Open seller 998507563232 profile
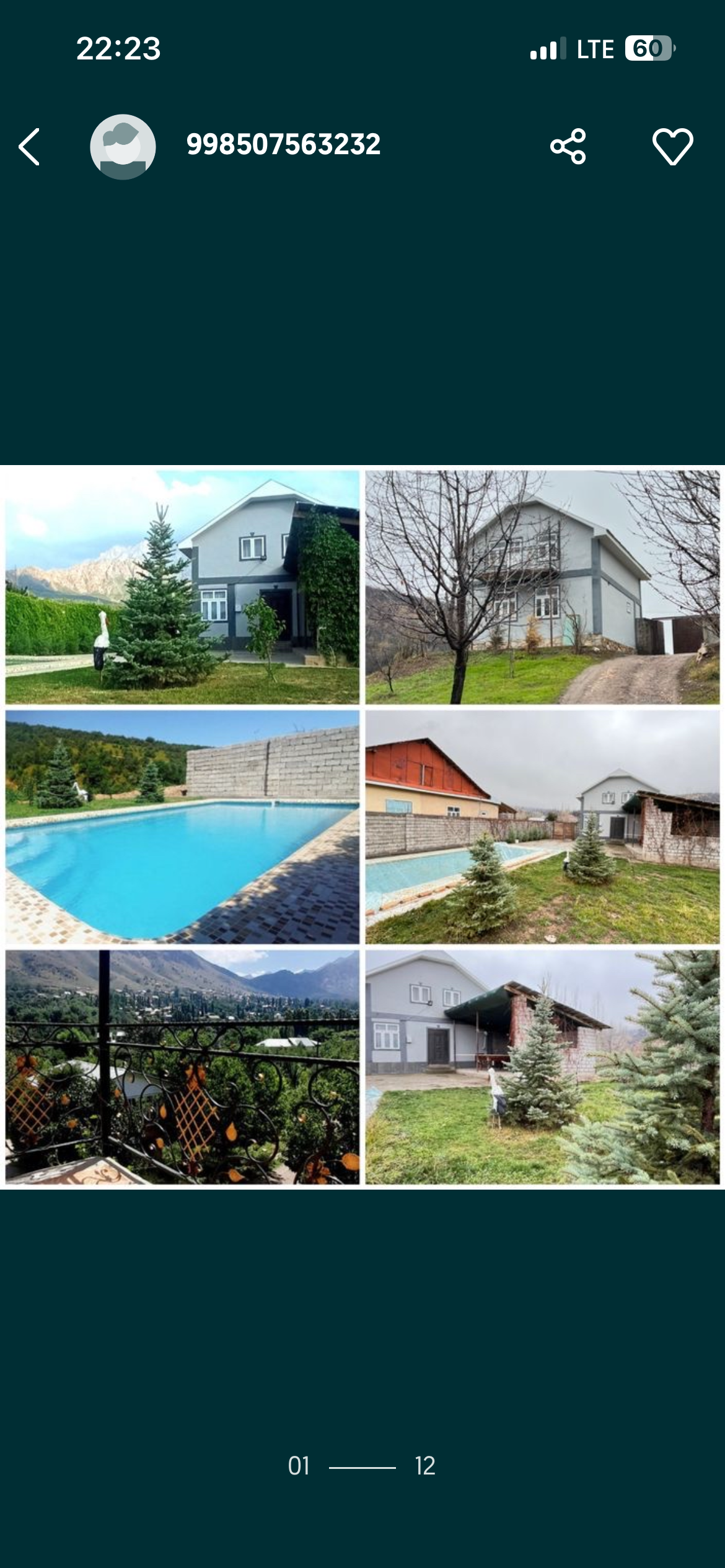The width and height of the screenshot is (725, 1568). pyautogui.click(x=283, y=145)
